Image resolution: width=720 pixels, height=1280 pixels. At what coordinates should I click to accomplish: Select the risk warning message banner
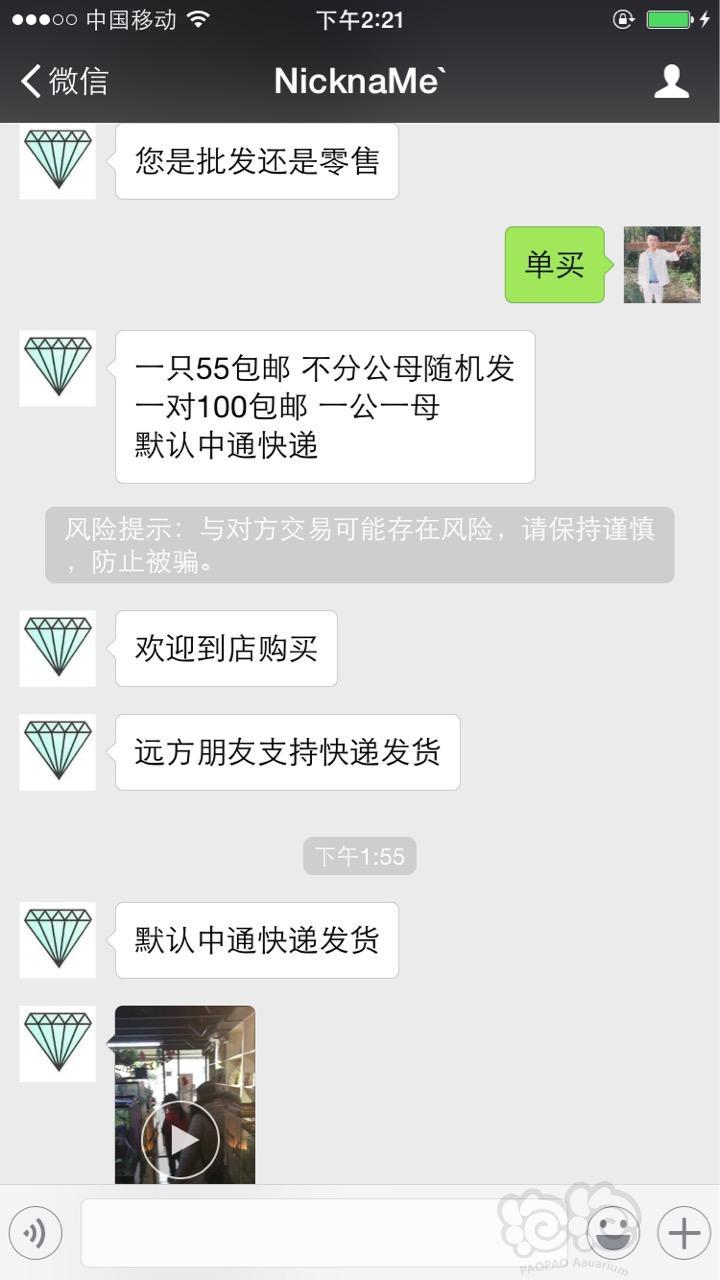(358, 545)
